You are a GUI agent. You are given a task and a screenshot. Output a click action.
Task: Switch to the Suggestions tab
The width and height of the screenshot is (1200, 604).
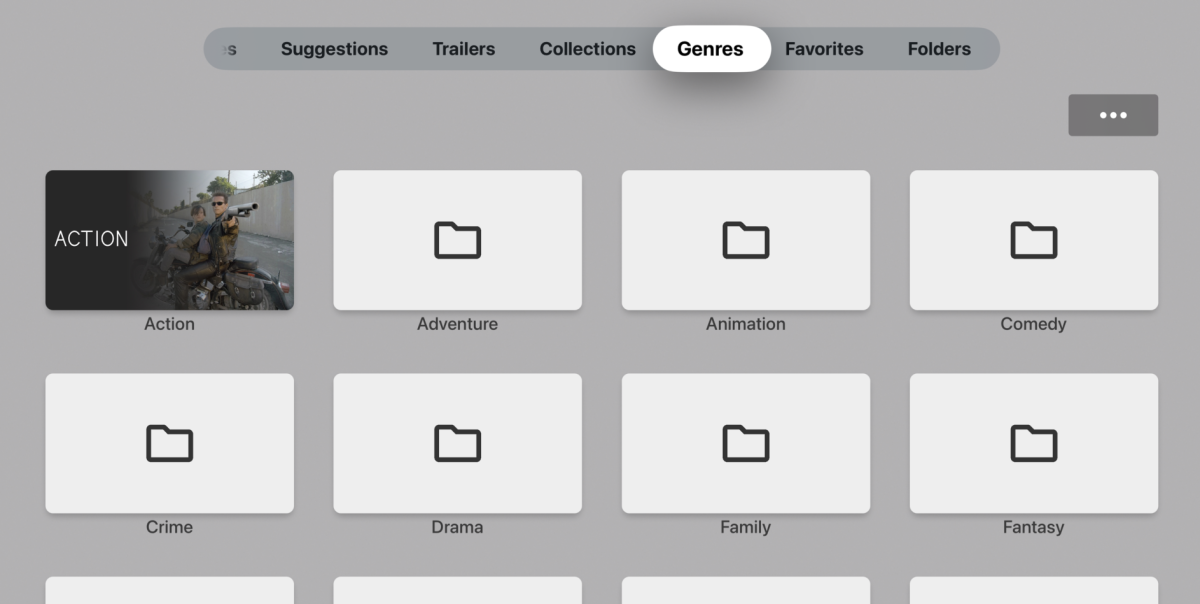tap(334, 49)
